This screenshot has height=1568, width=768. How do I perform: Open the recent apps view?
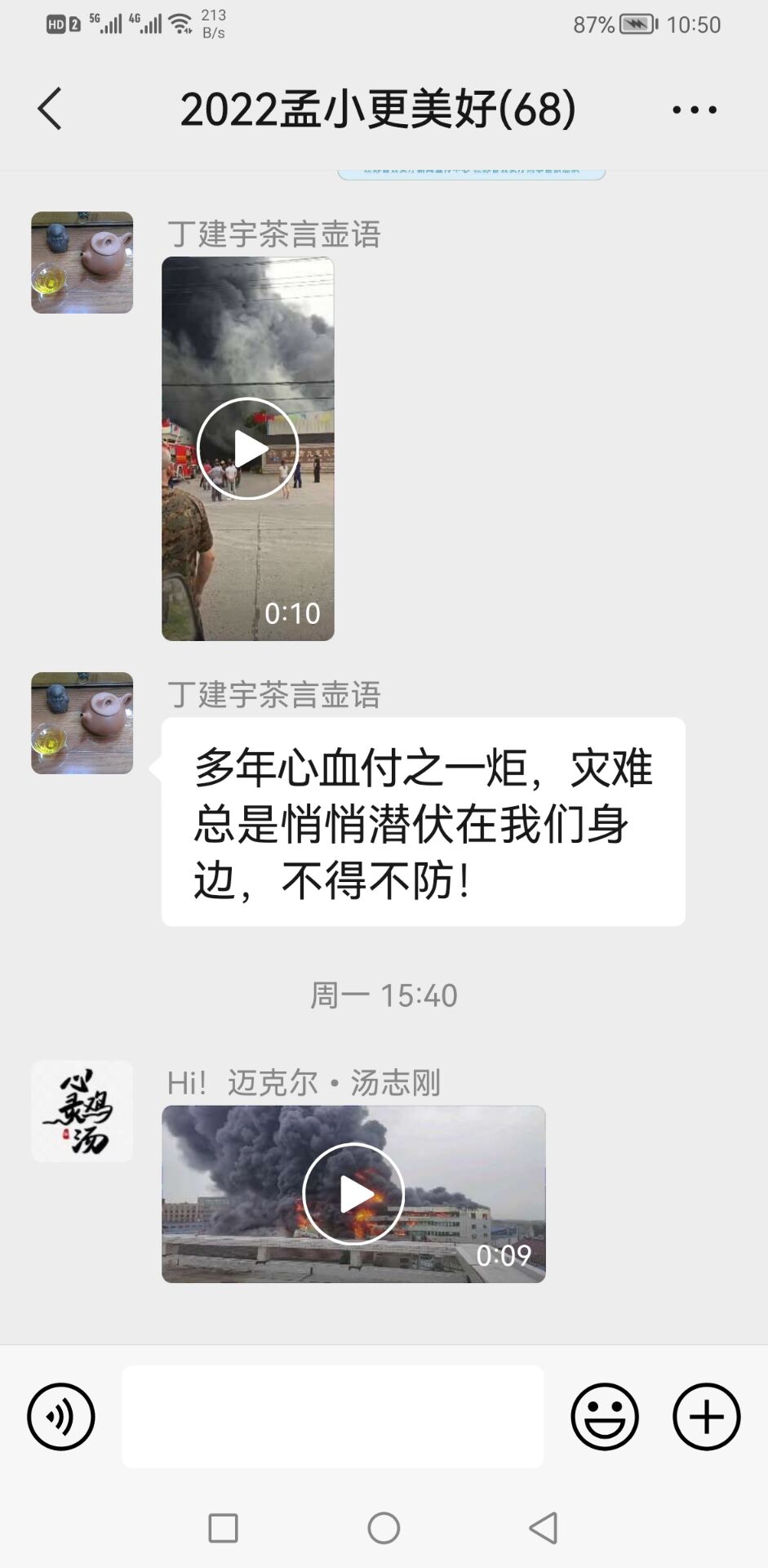(223, 1528)
